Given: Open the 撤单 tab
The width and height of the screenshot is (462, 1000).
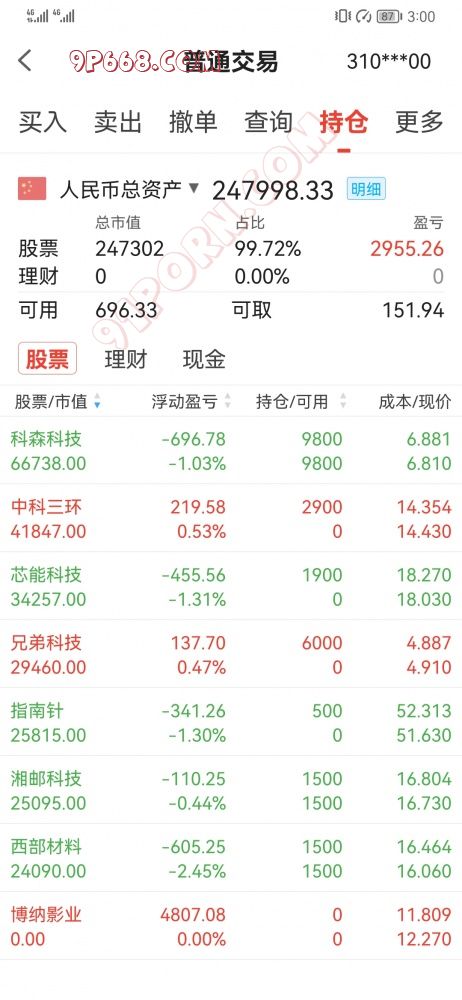Looking at the screenshot, I should pos(193,122).
